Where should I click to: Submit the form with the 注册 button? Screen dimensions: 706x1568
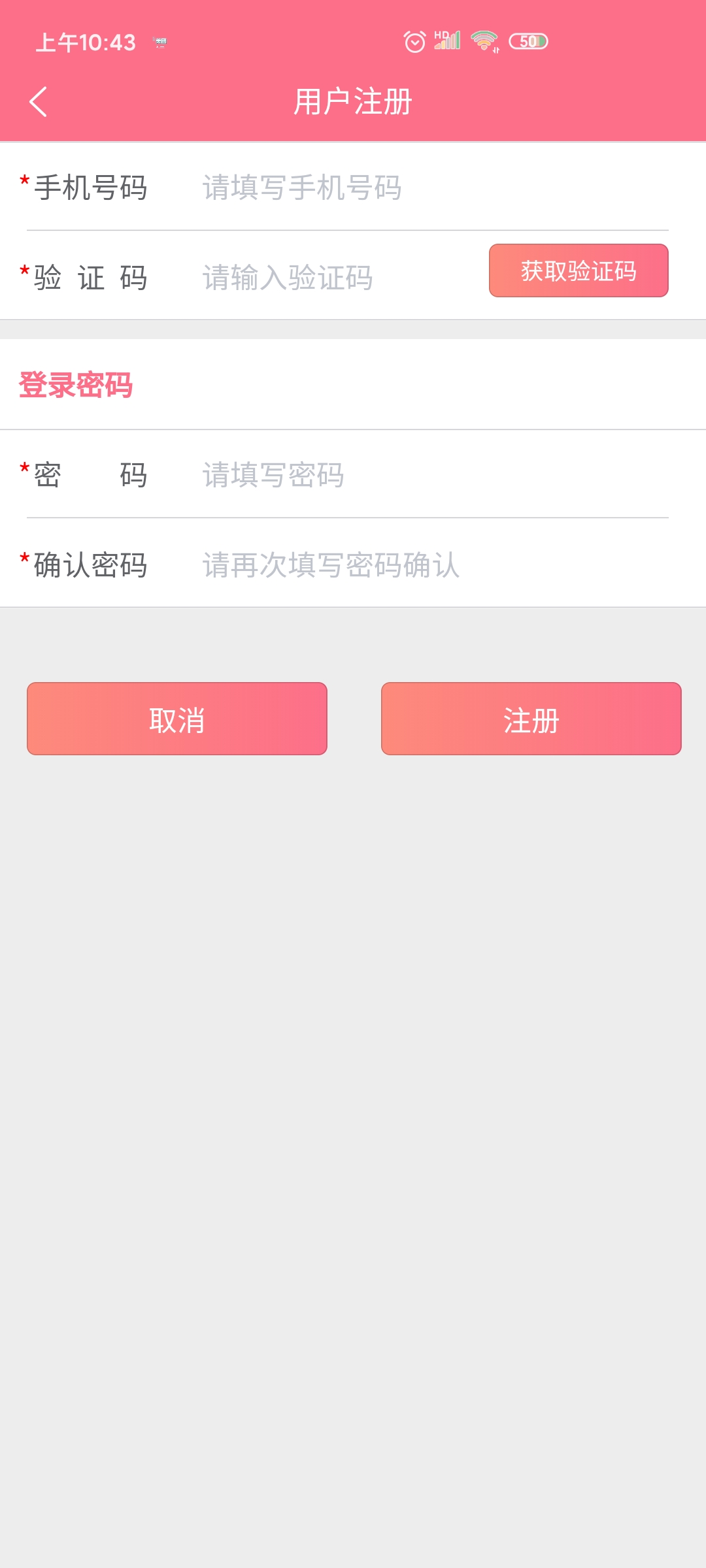[x=531, y=719]
